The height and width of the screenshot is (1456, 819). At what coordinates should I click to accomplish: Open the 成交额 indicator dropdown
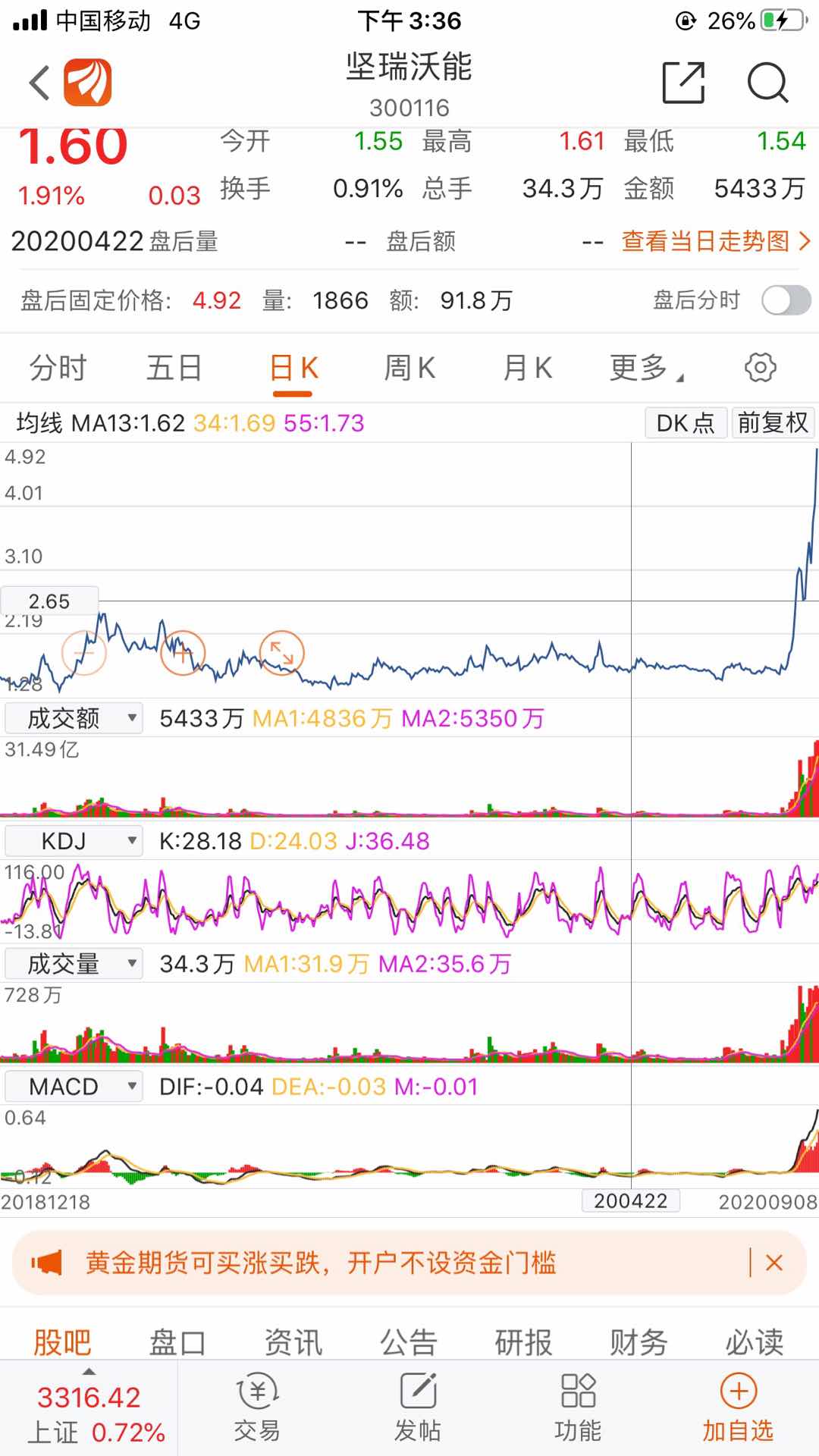click(x=74, y=717)
